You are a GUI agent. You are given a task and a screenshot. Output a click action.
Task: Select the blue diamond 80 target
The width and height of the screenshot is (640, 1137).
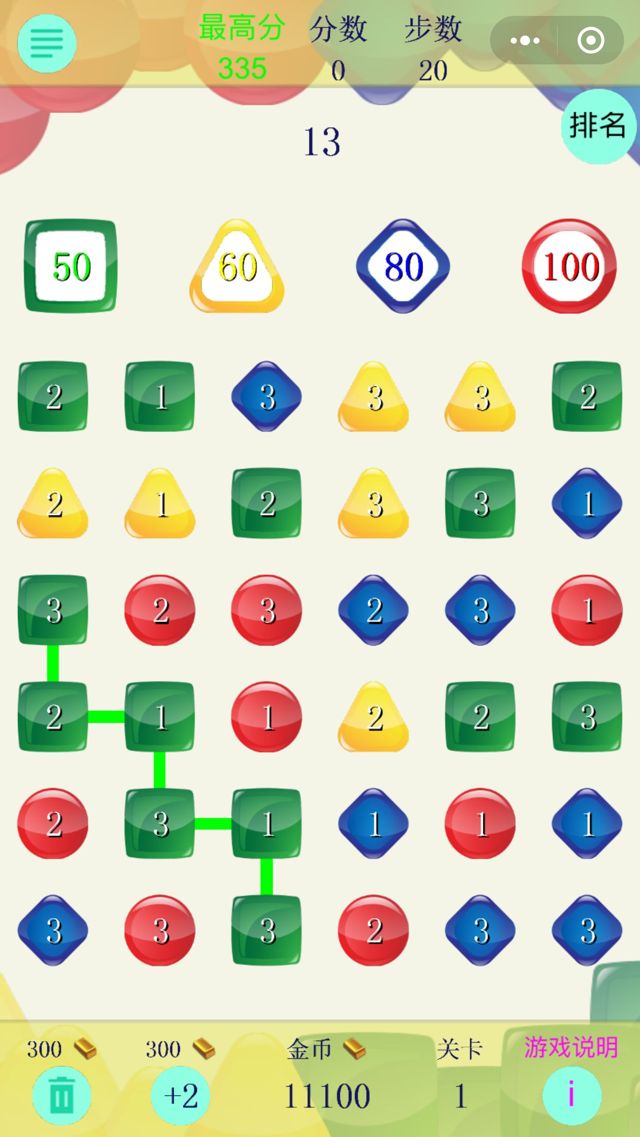[403, 266]
